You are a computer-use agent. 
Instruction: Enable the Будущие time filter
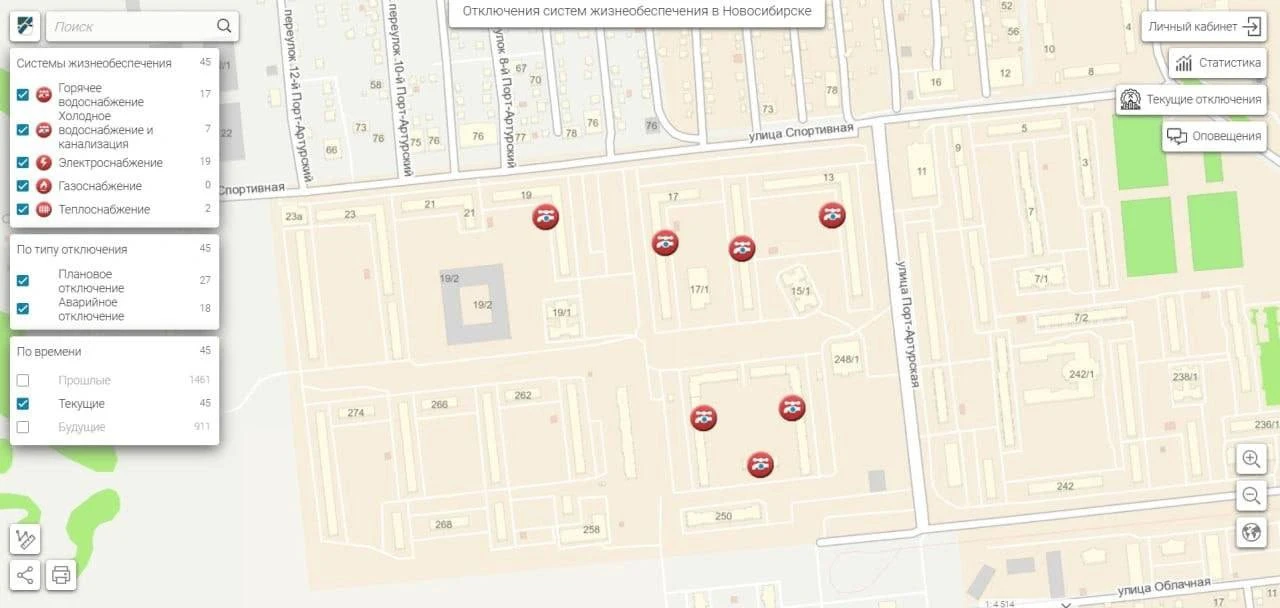(23, 427)
